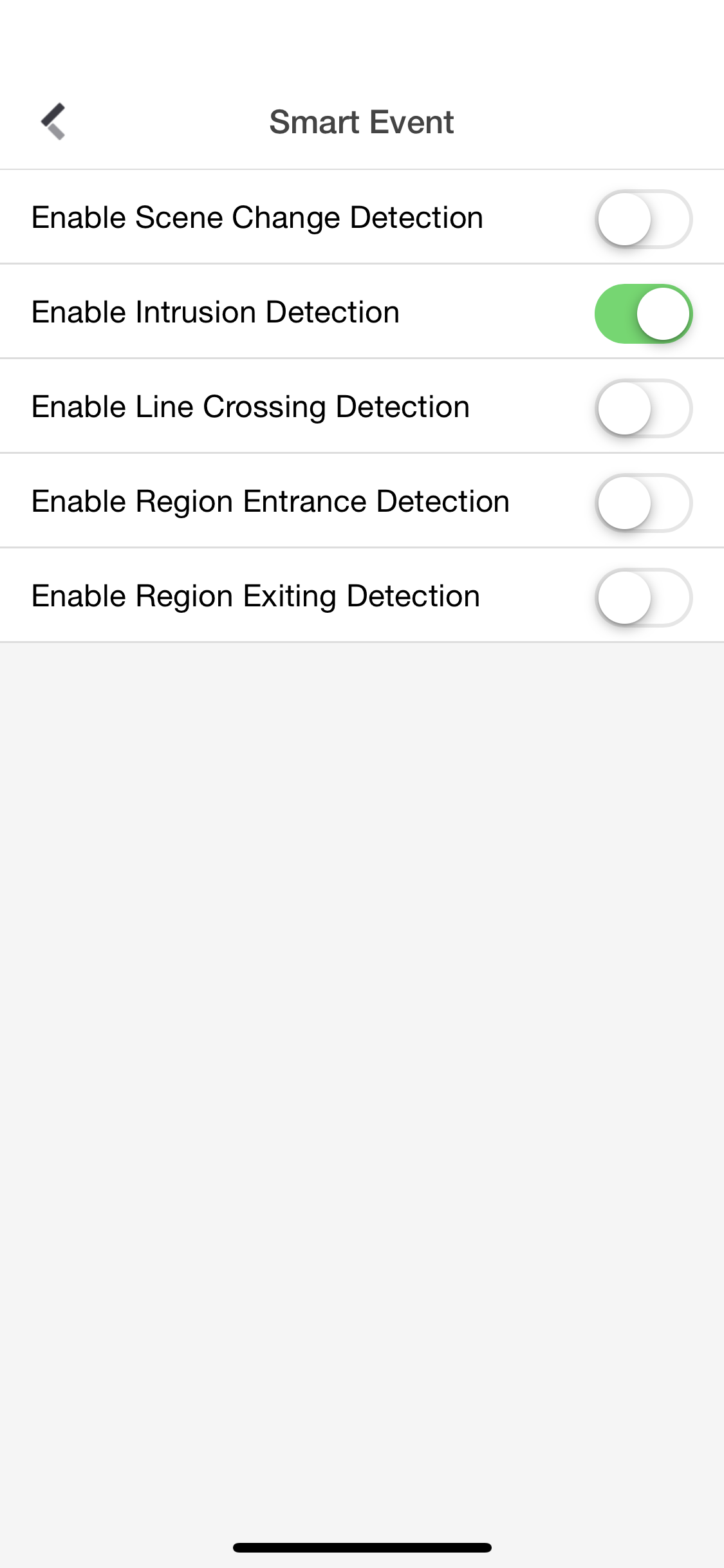The image size is (724, 1568).
Task: Enable Scene Change Detection
Action: [643, 219]
